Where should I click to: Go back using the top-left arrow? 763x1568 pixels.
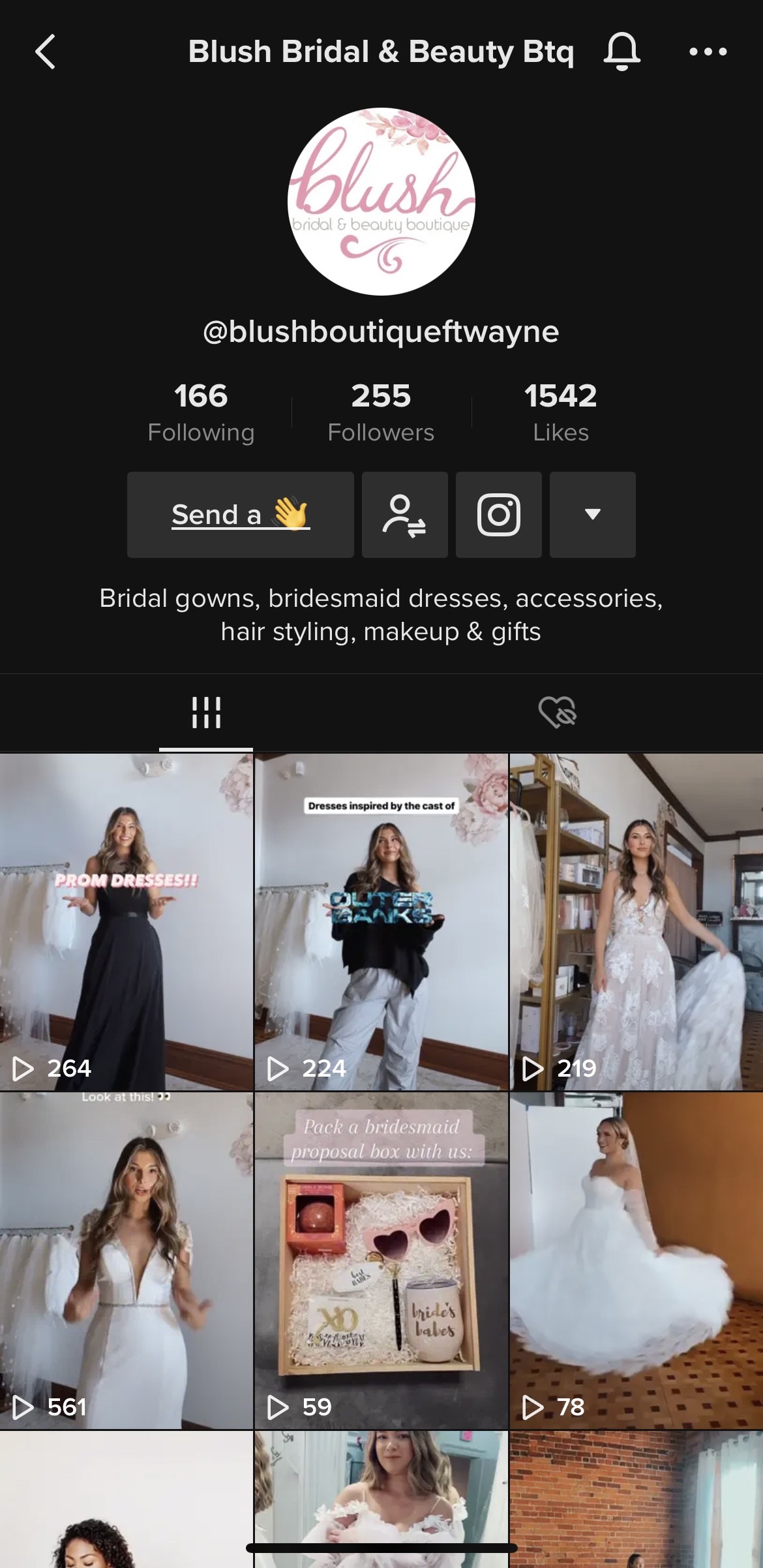pyautogui.click(x=45, y=52)
